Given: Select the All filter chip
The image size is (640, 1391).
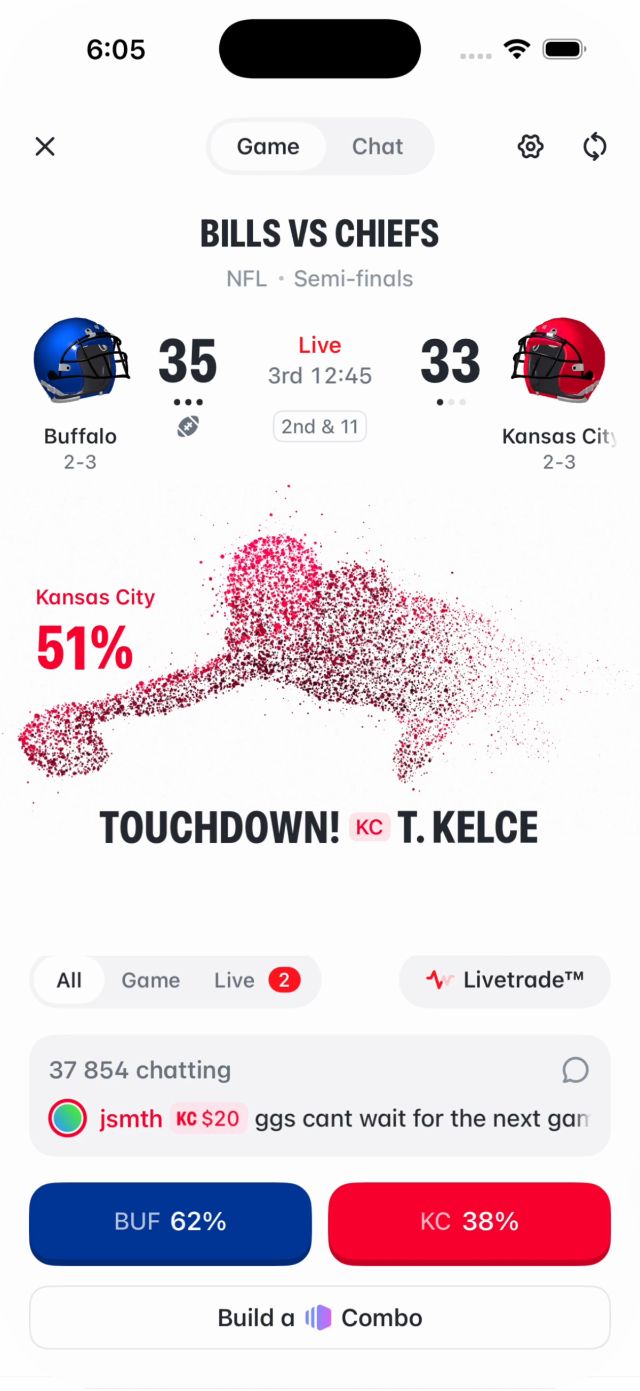Looking at the screenshot, I should pos(69,980).
